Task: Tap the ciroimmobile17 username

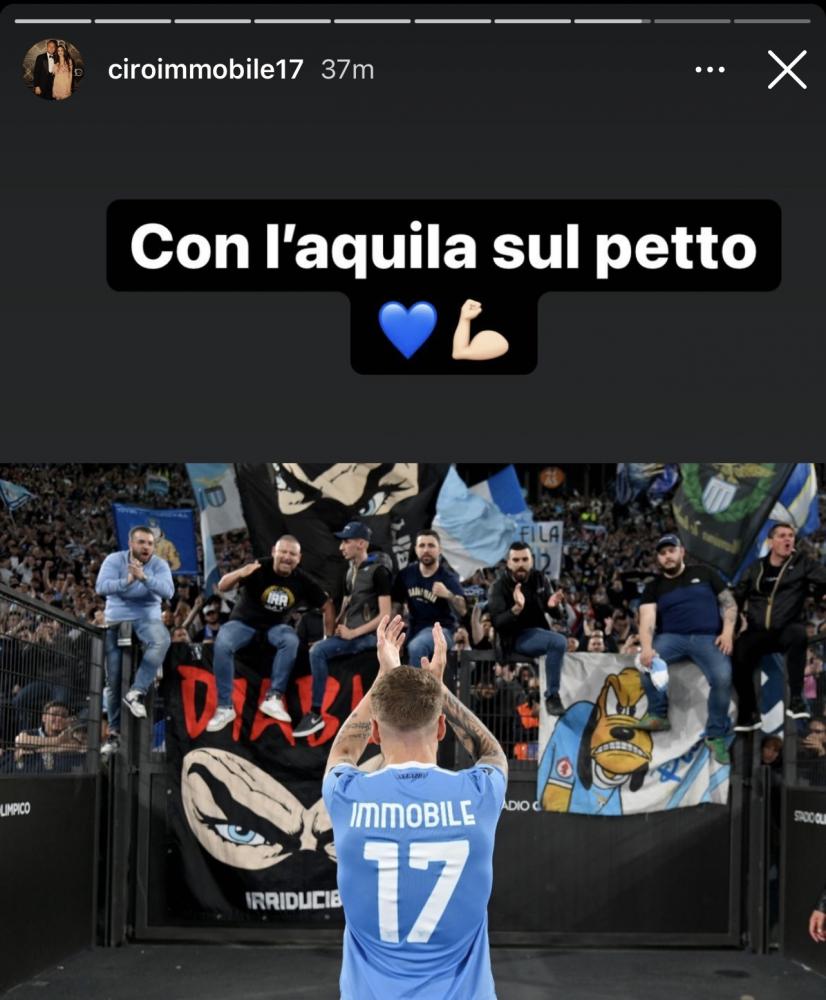Action: click(x=204, y=70)
